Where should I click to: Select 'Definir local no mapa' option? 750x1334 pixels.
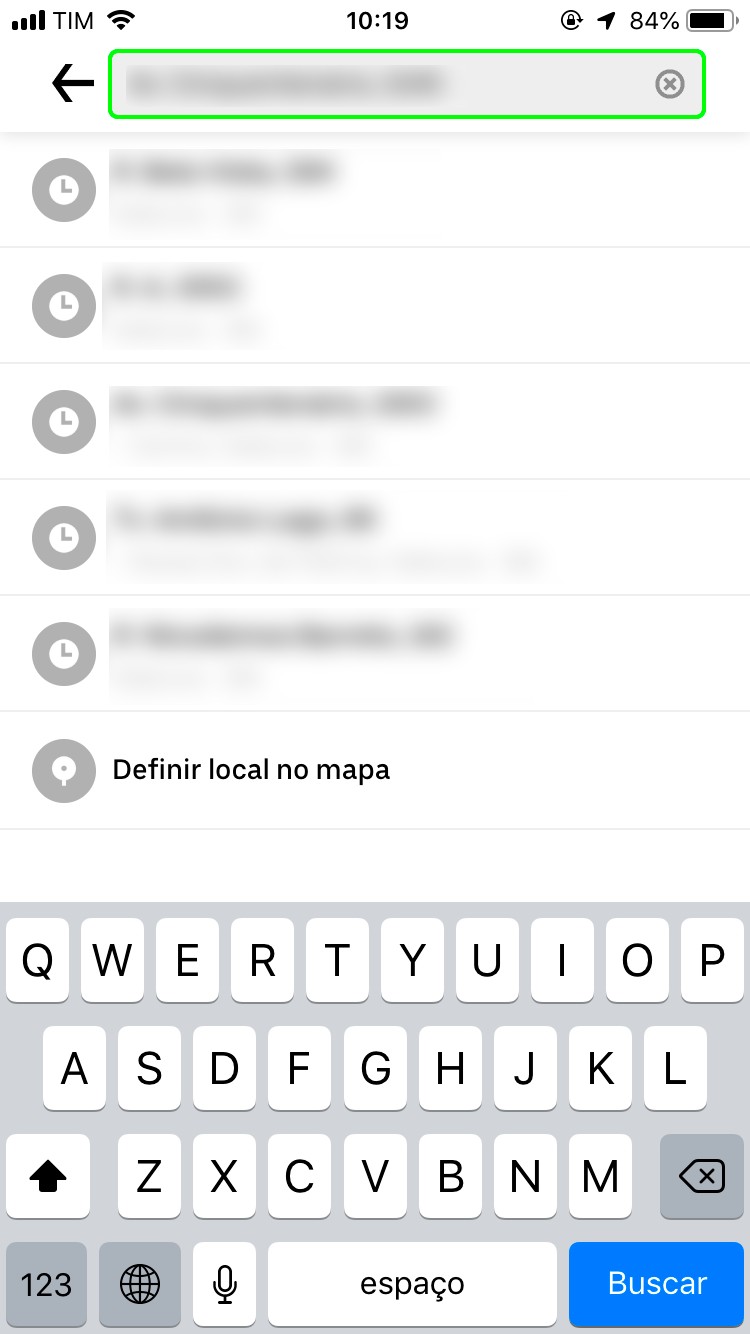point(250,770)
